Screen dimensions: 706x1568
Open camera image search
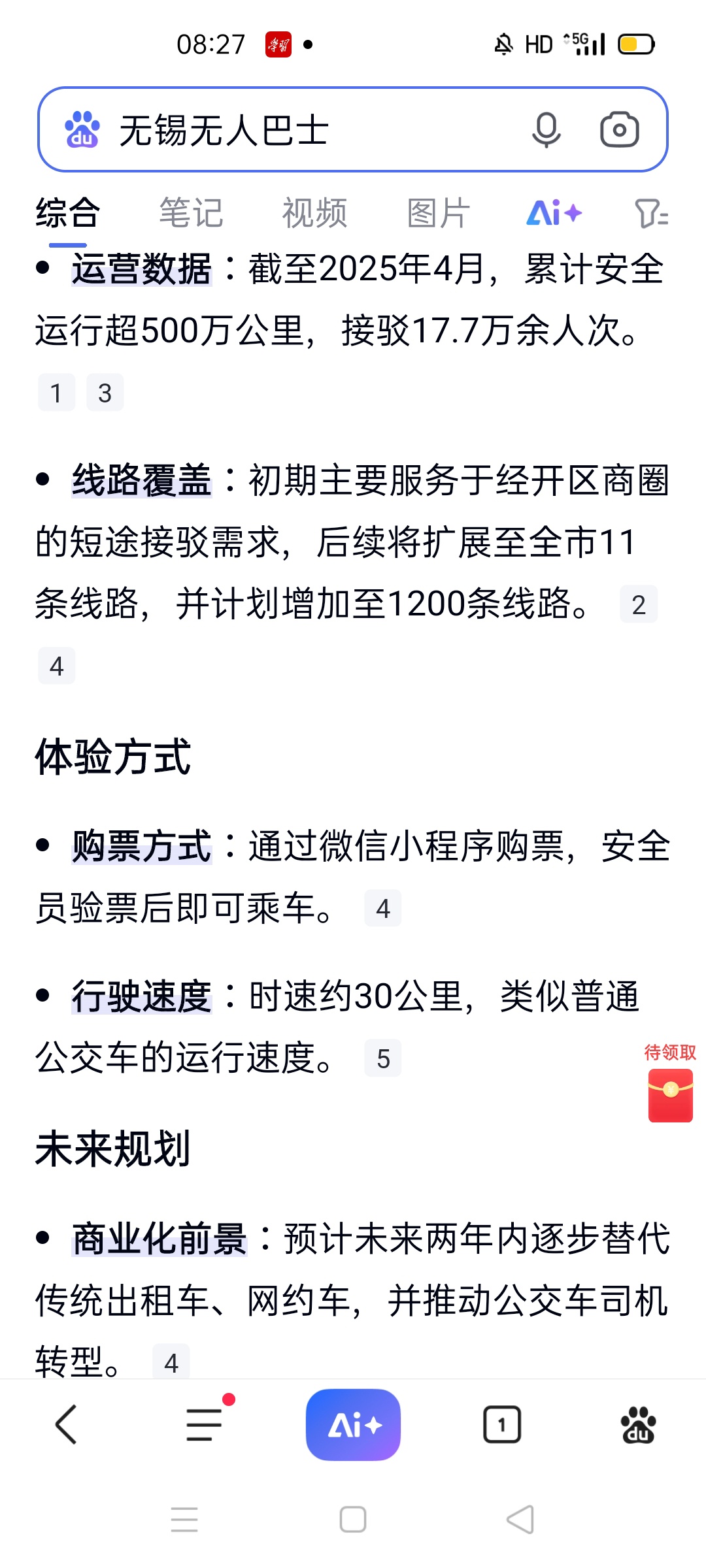point(619,129)
